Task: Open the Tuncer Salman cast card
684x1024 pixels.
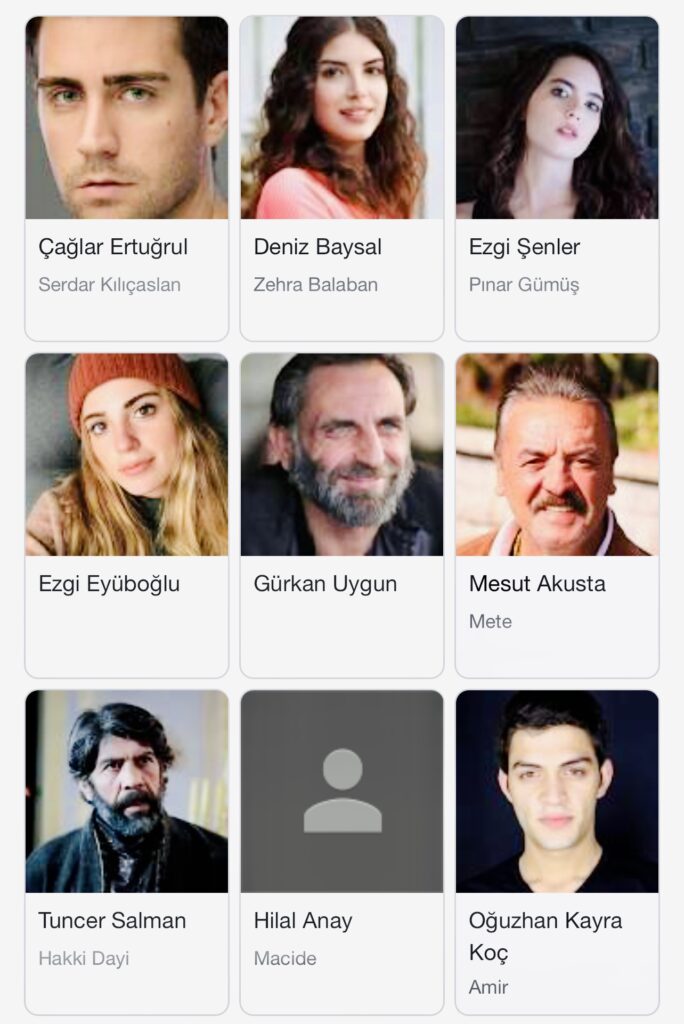Action: 126,852
